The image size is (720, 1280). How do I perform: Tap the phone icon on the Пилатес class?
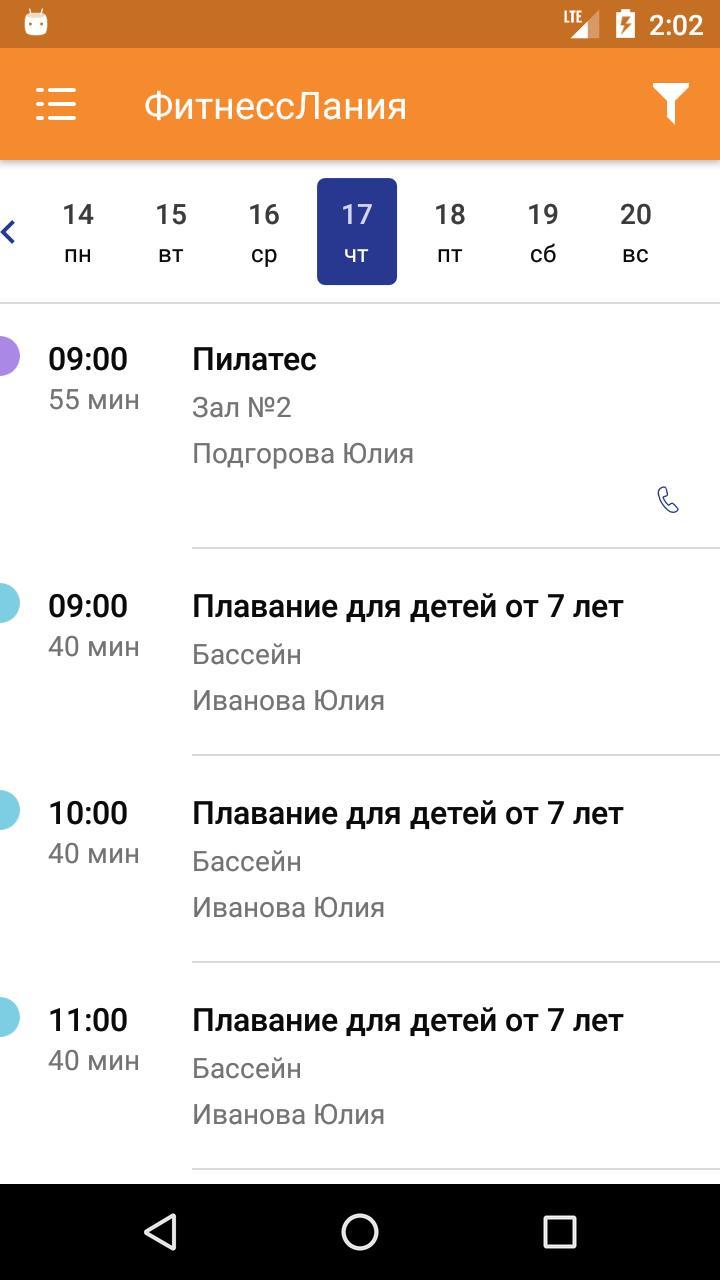click(x=668, y=500)
